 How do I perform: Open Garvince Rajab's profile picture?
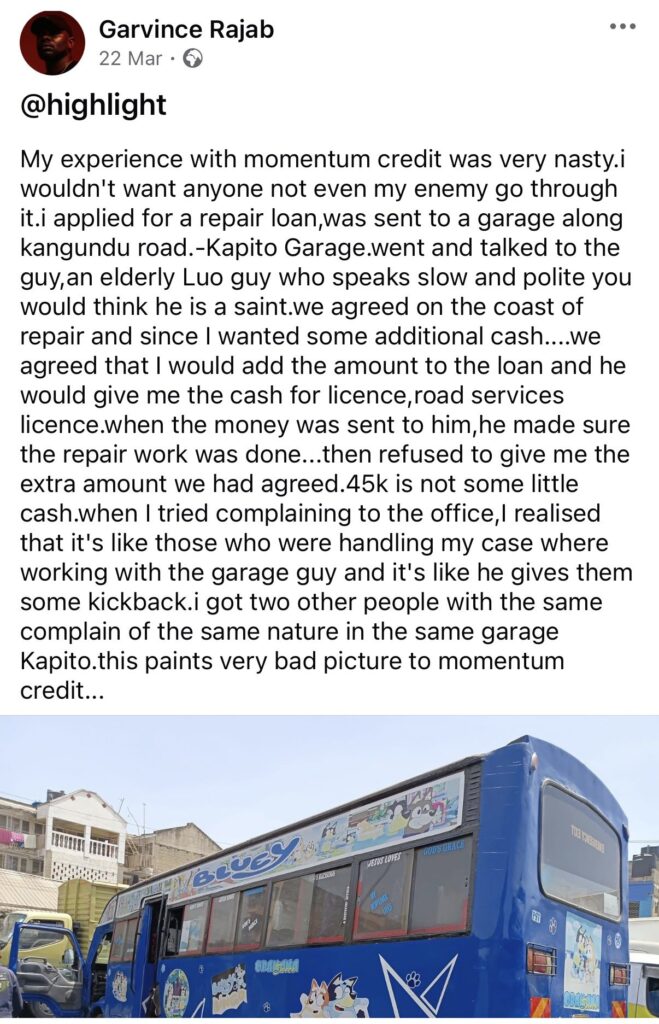(52, 43)
